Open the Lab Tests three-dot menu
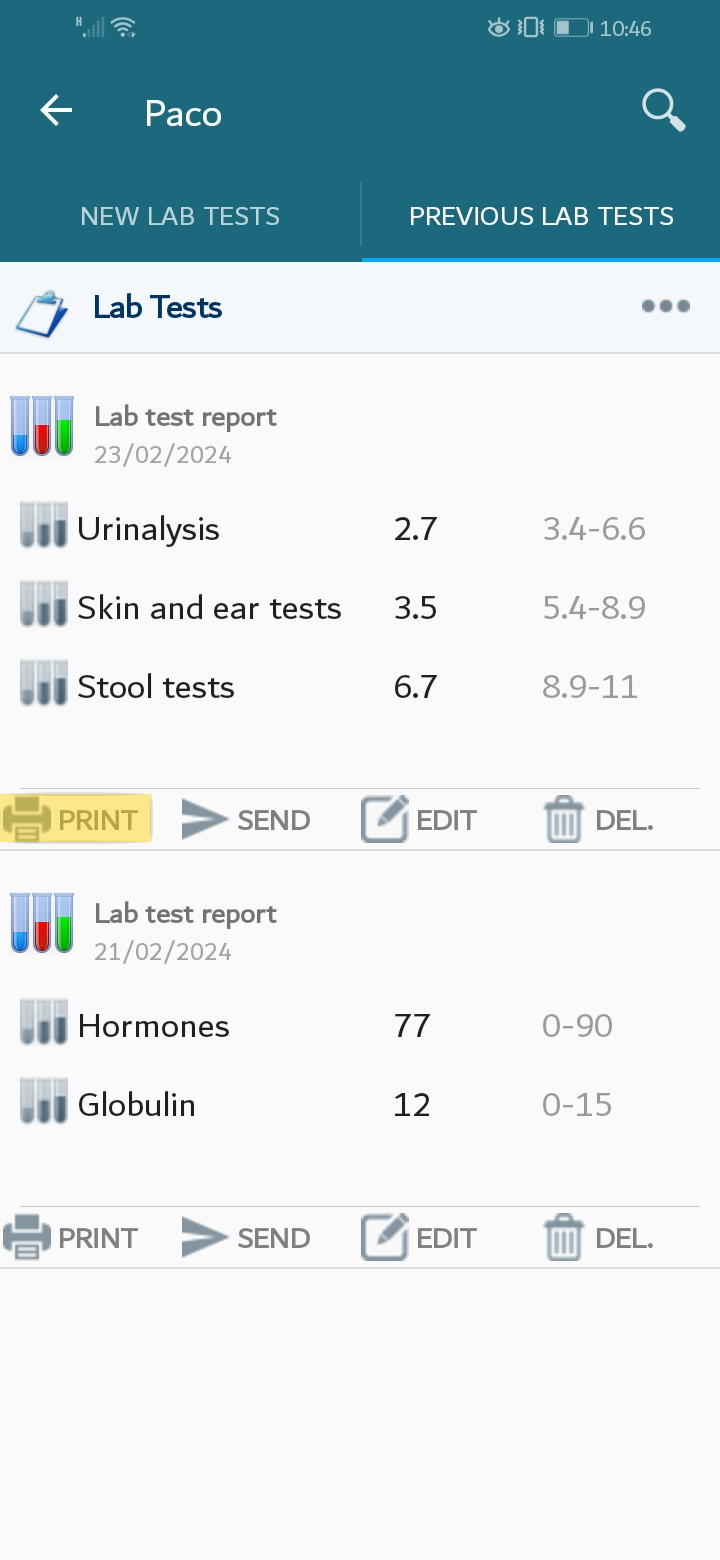 666,306
